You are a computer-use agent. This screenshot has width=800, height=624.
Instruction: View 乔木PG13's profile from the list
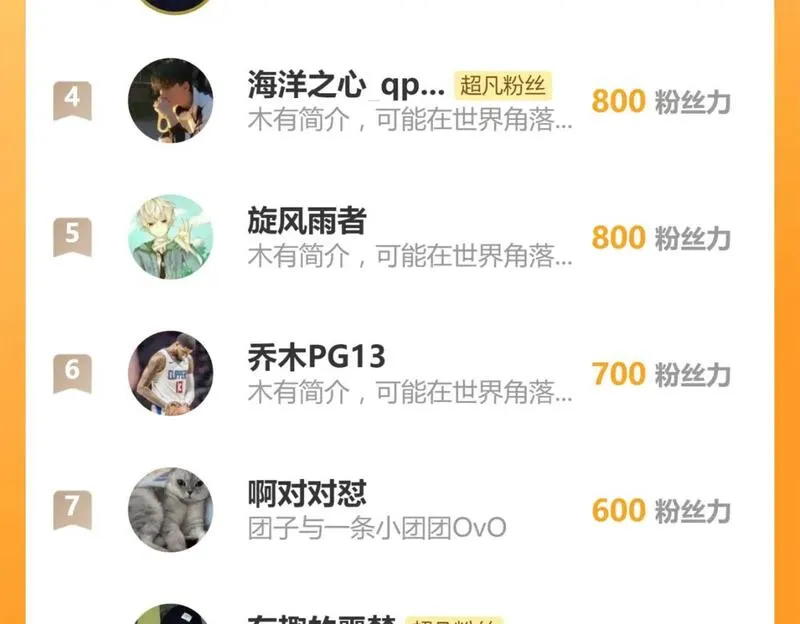pyautogui.click(x=316, y=357)
